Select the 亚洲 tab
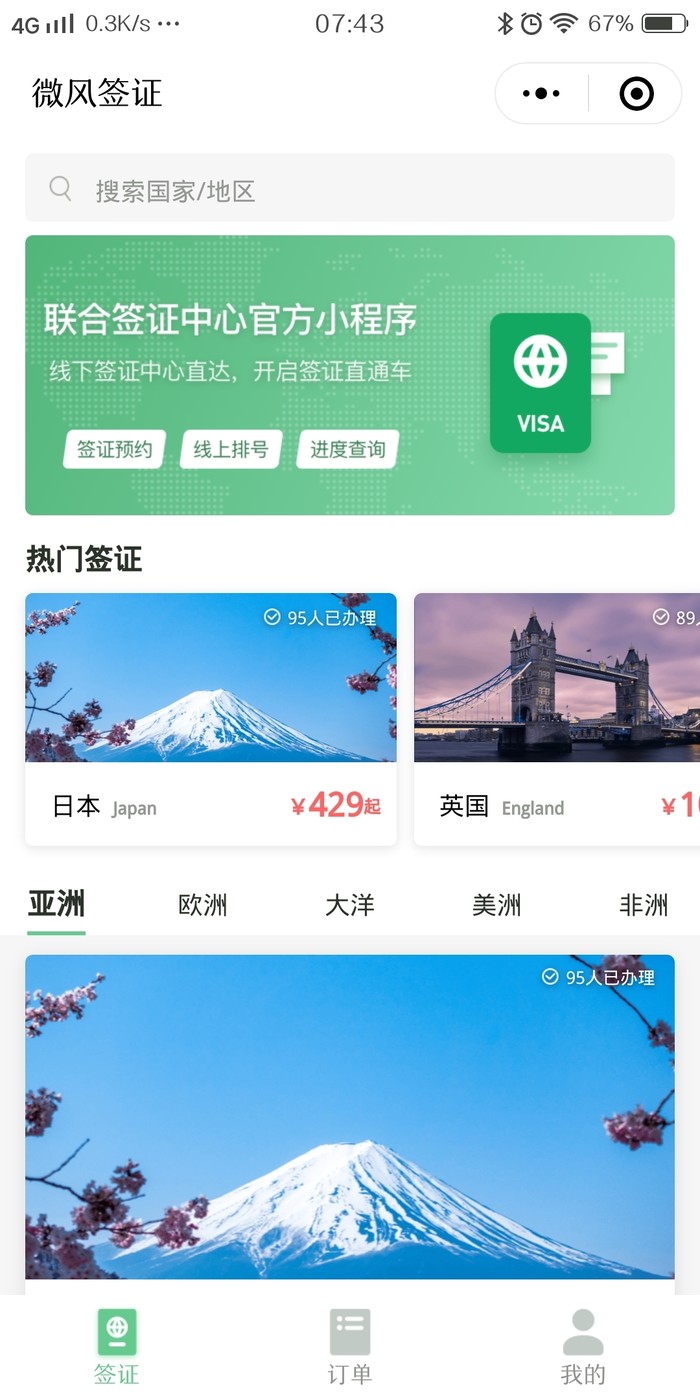Image resolution: width=700 pixels, height=1400 pixels. coord(57,905)
